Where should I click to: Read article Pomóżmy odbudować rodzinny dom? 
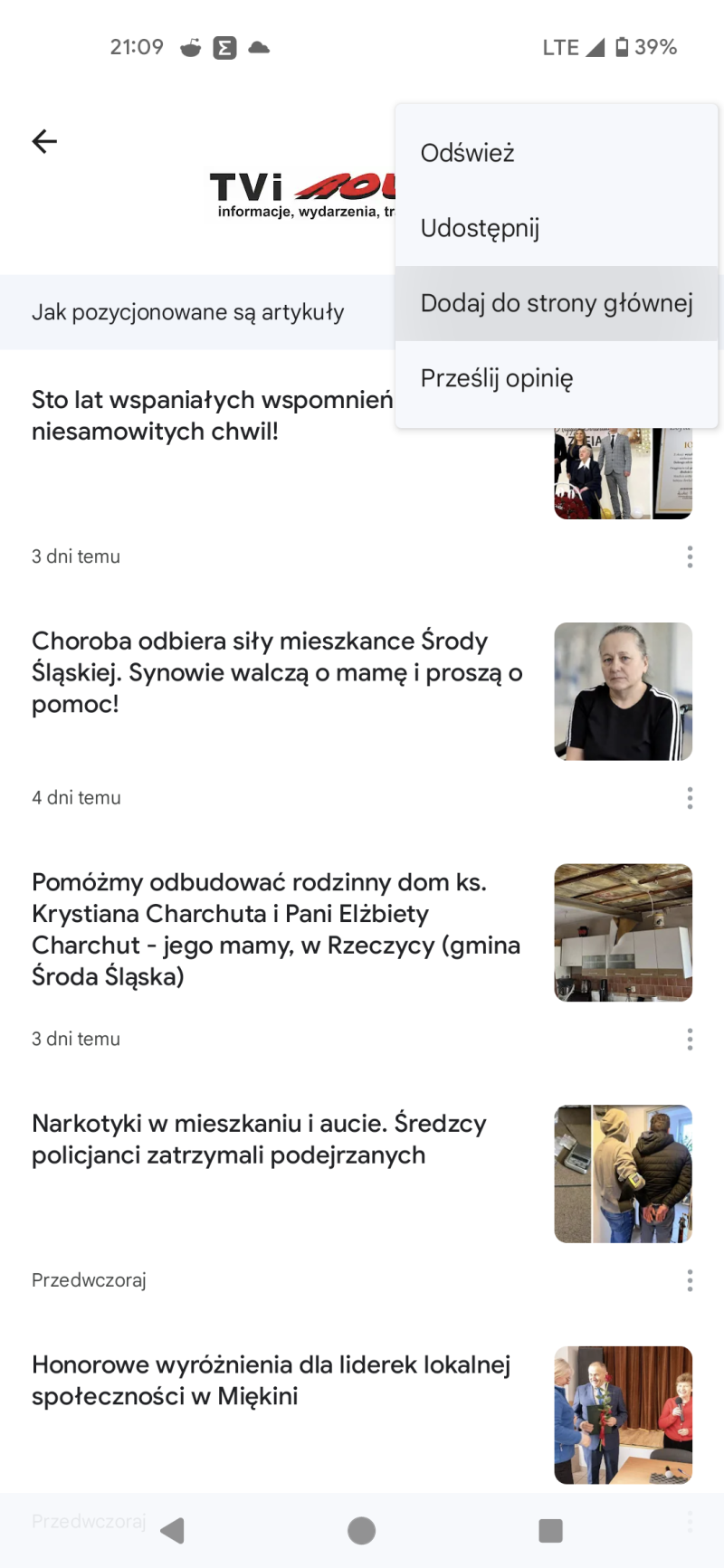point(277,929)
